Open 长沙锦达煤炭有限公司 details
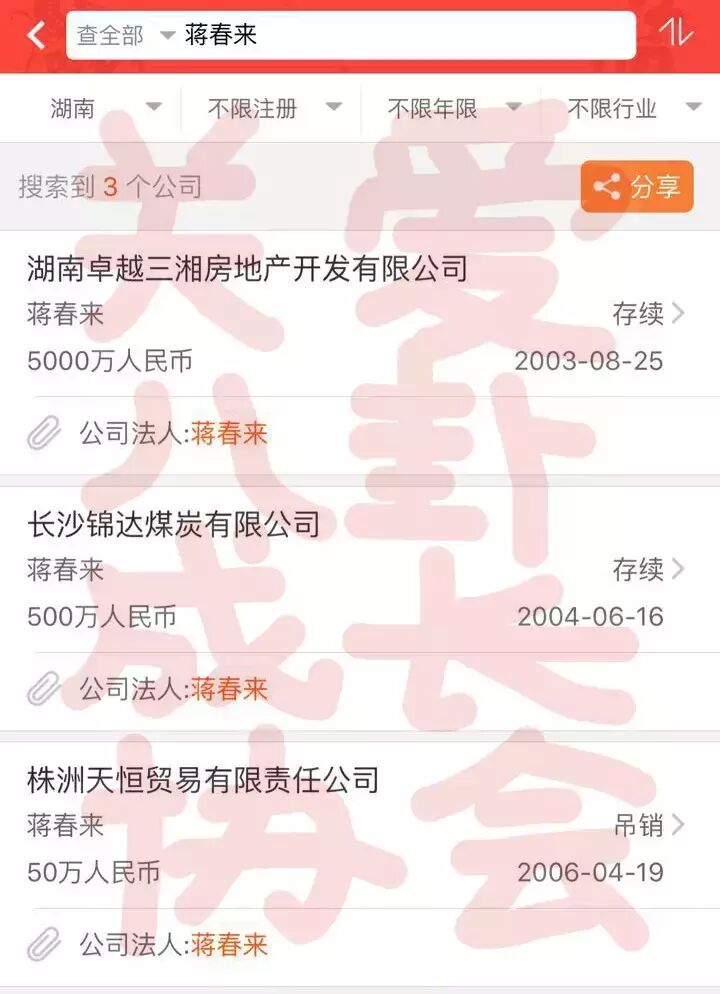Screen dimensions: 720x994 [x=174, y=524]
